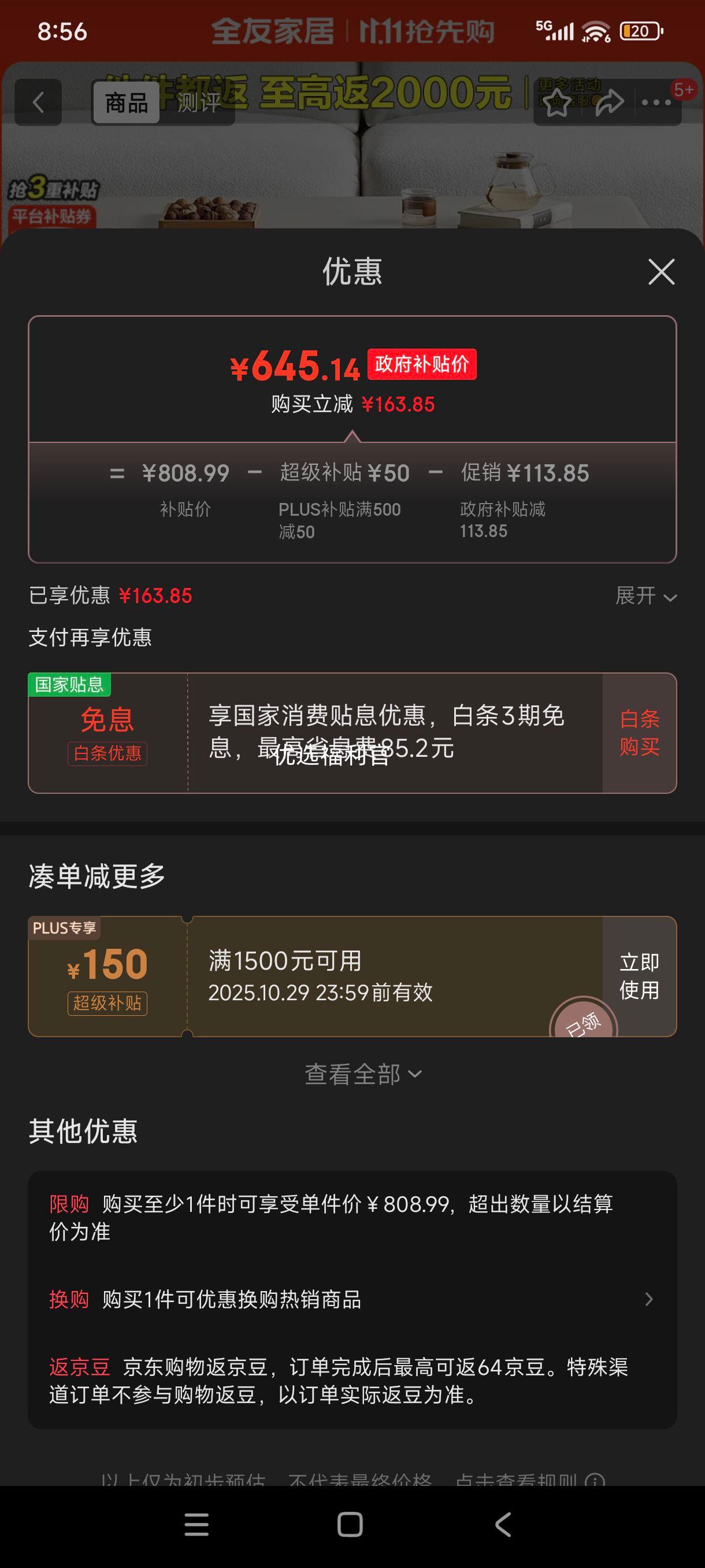Expand the 已享优惠 details

645,596
